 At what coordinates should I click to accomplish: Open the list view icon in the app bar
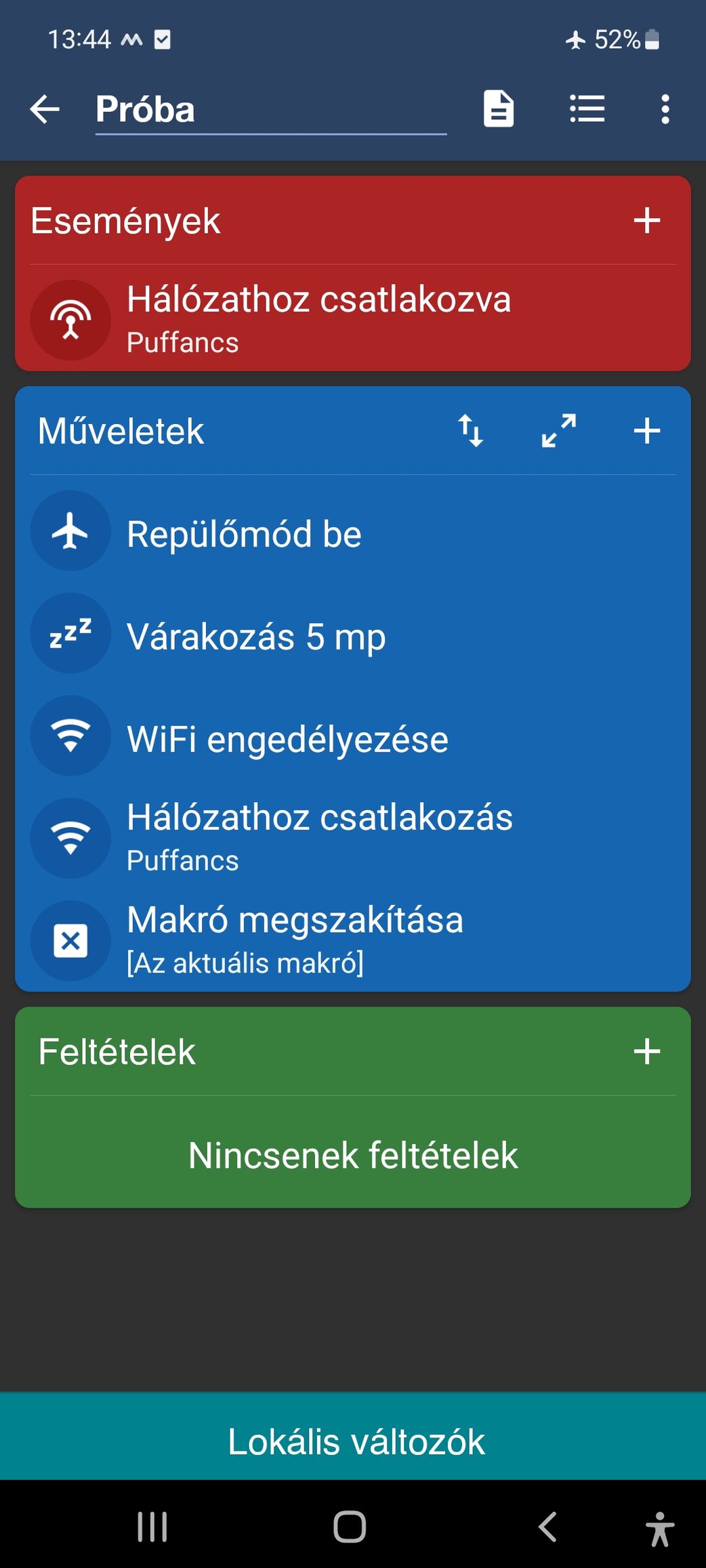[587, 109]
